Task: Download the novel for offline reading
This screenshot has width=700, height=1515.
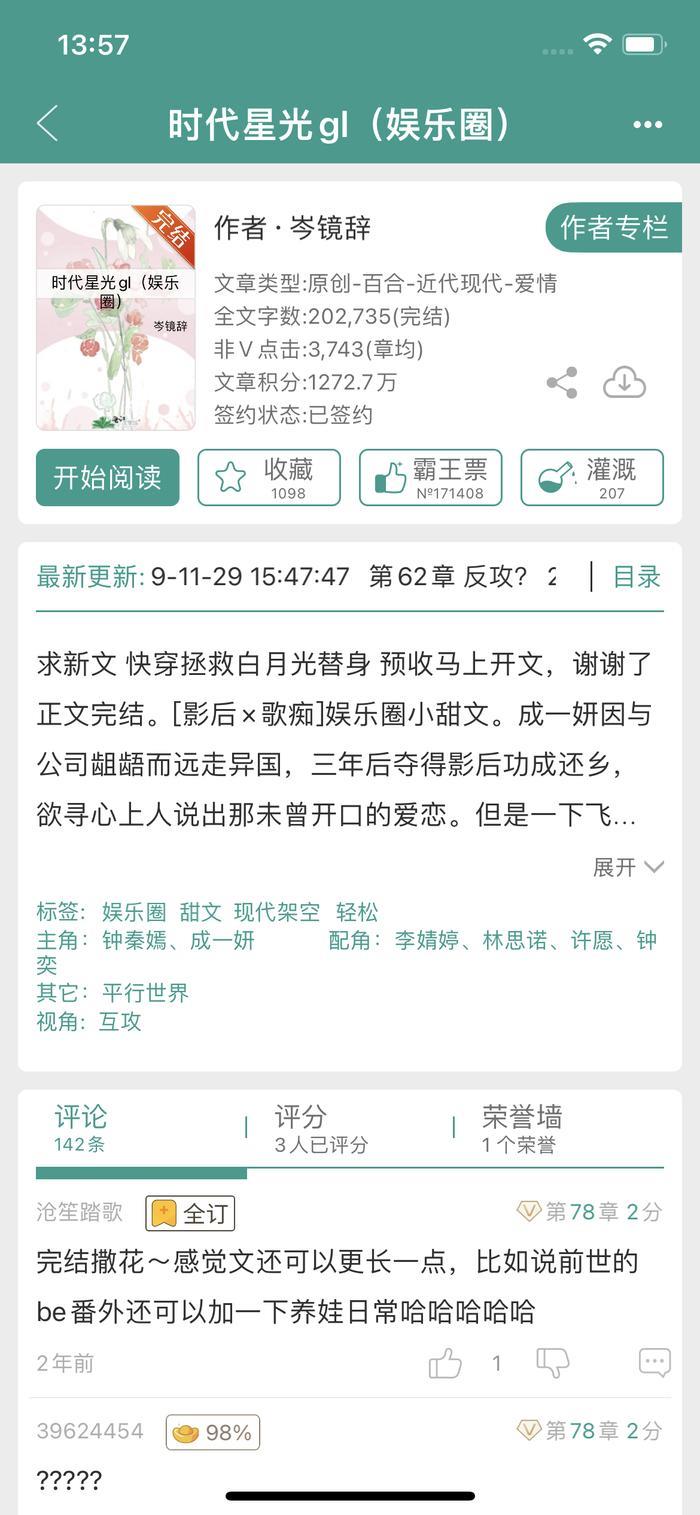Action: click(x=624, y=382)
